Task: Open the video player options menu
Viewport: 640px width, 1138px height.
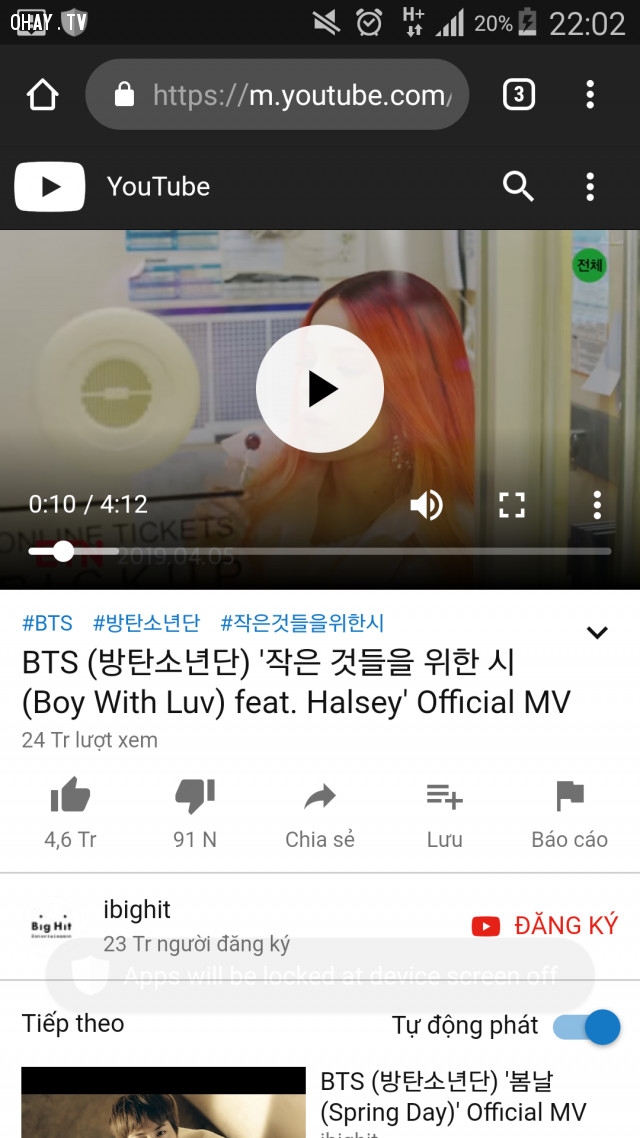Action: pyautogui.click(x=597, y=505)
